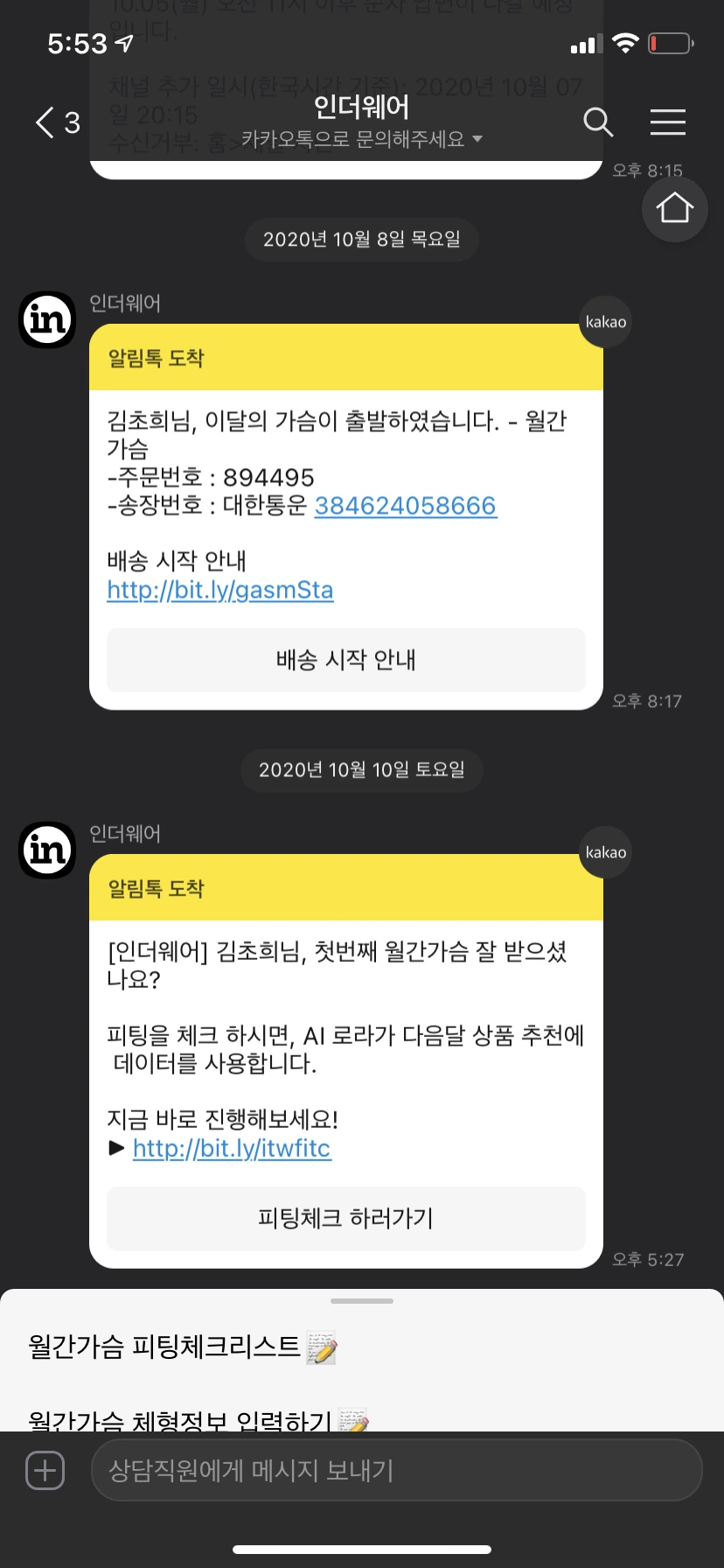Open the 인더웨어 profile avatar in 10월 8일 message
The height and width of the screenshot is (1568, 724).
coord(48,319)
